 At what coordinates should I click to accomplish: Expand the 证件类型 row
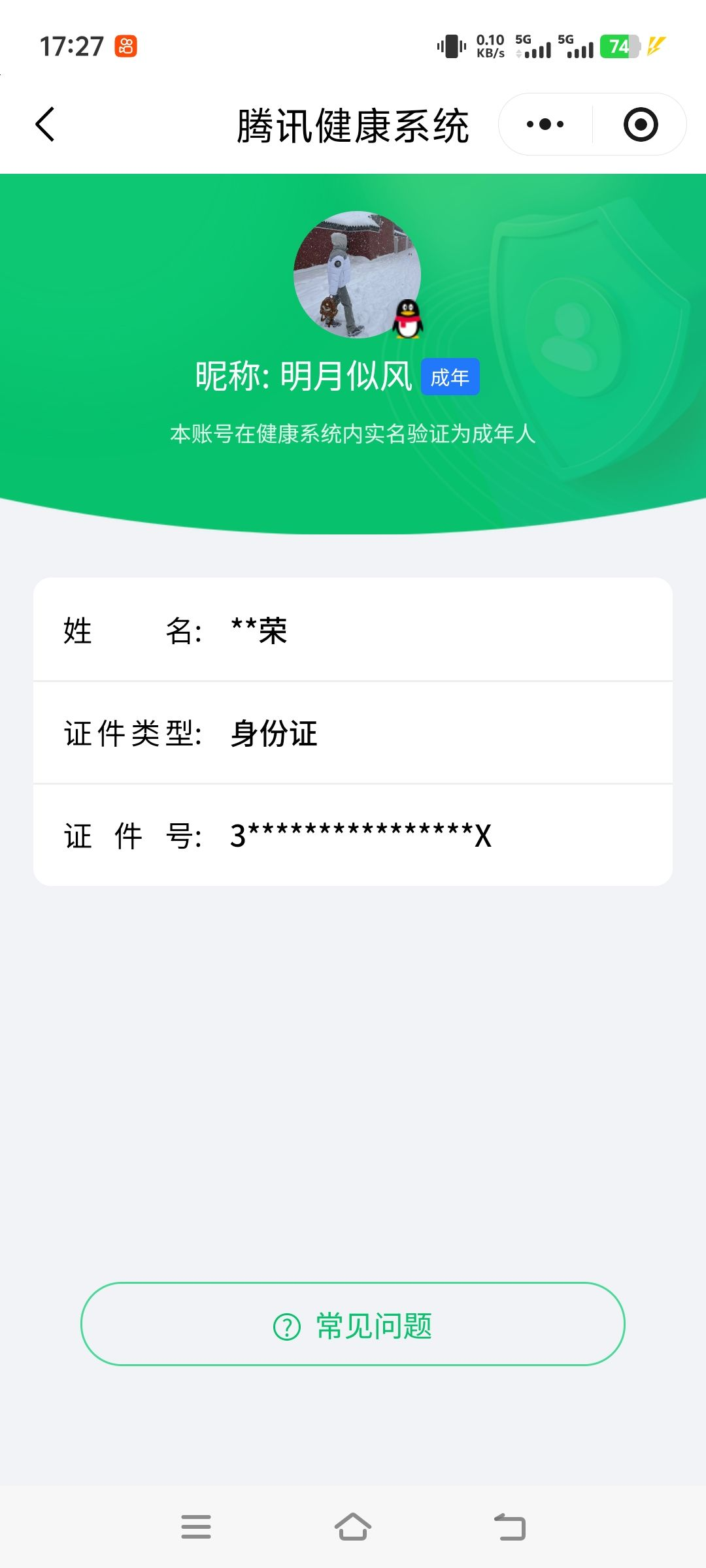tap(353, 733)
